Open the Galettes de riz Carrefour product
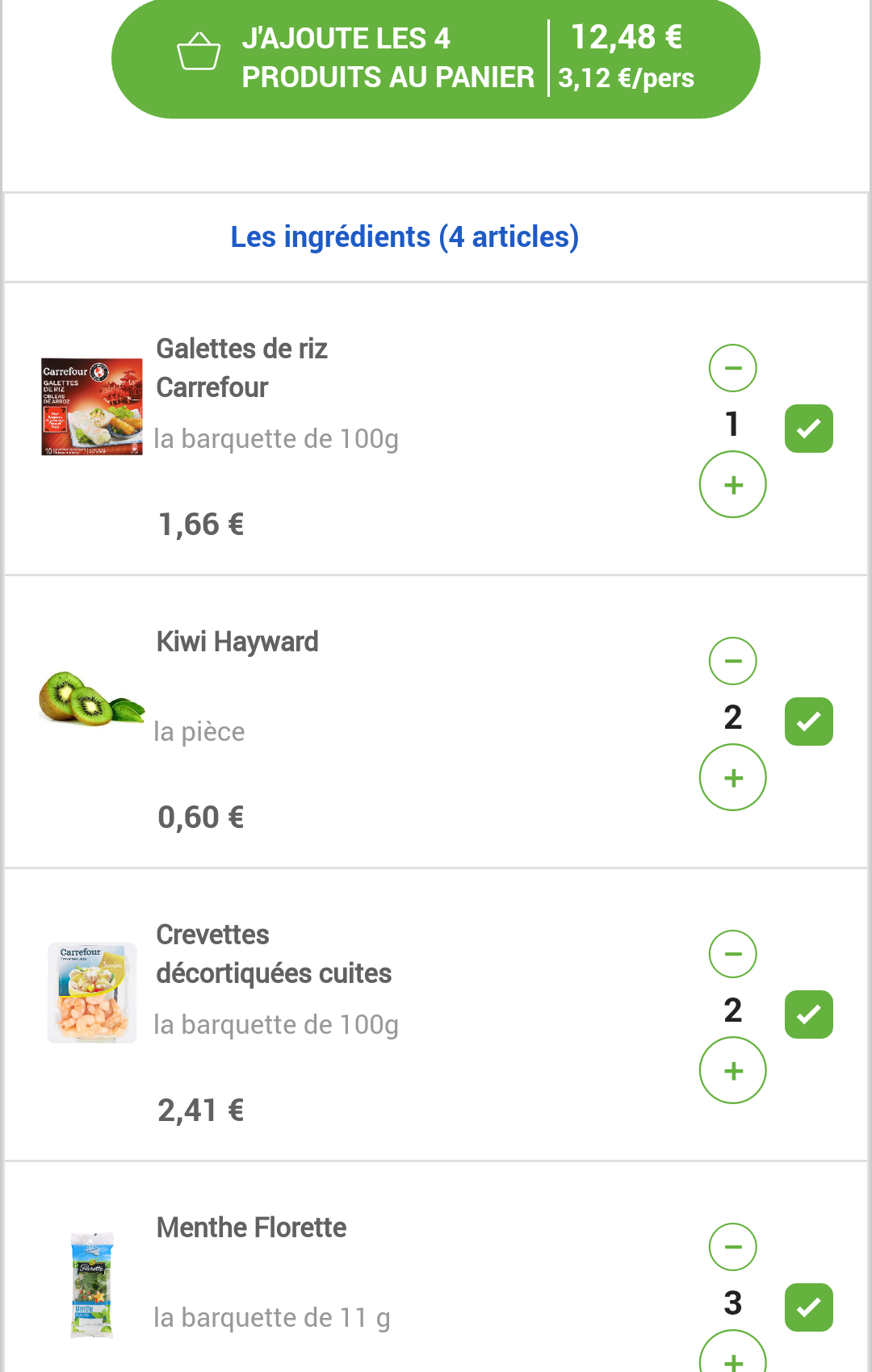This screenshot has width=872, height=1372. tap(241, 368)
